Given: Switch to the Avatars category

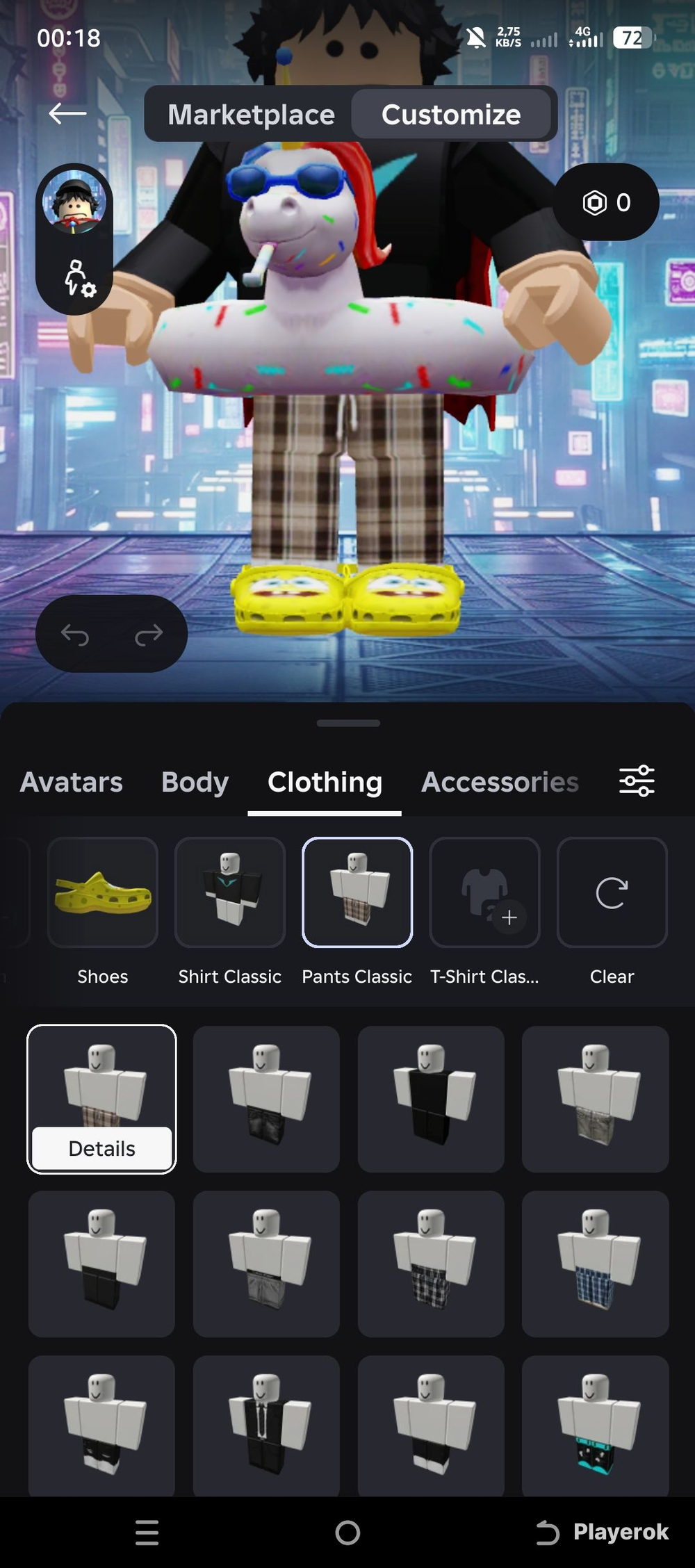Looking at the screenshot, I should 72,782.
